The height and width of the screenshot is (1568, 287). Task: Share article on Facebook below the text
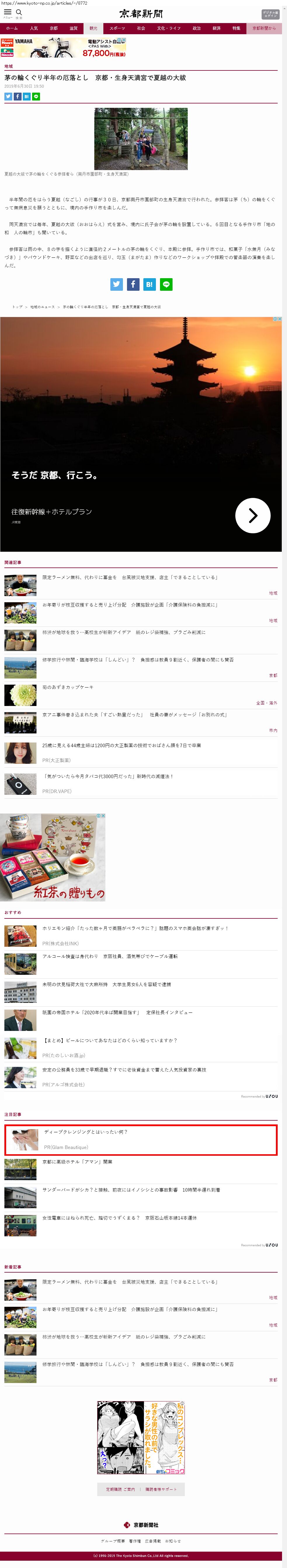point(133,284)
